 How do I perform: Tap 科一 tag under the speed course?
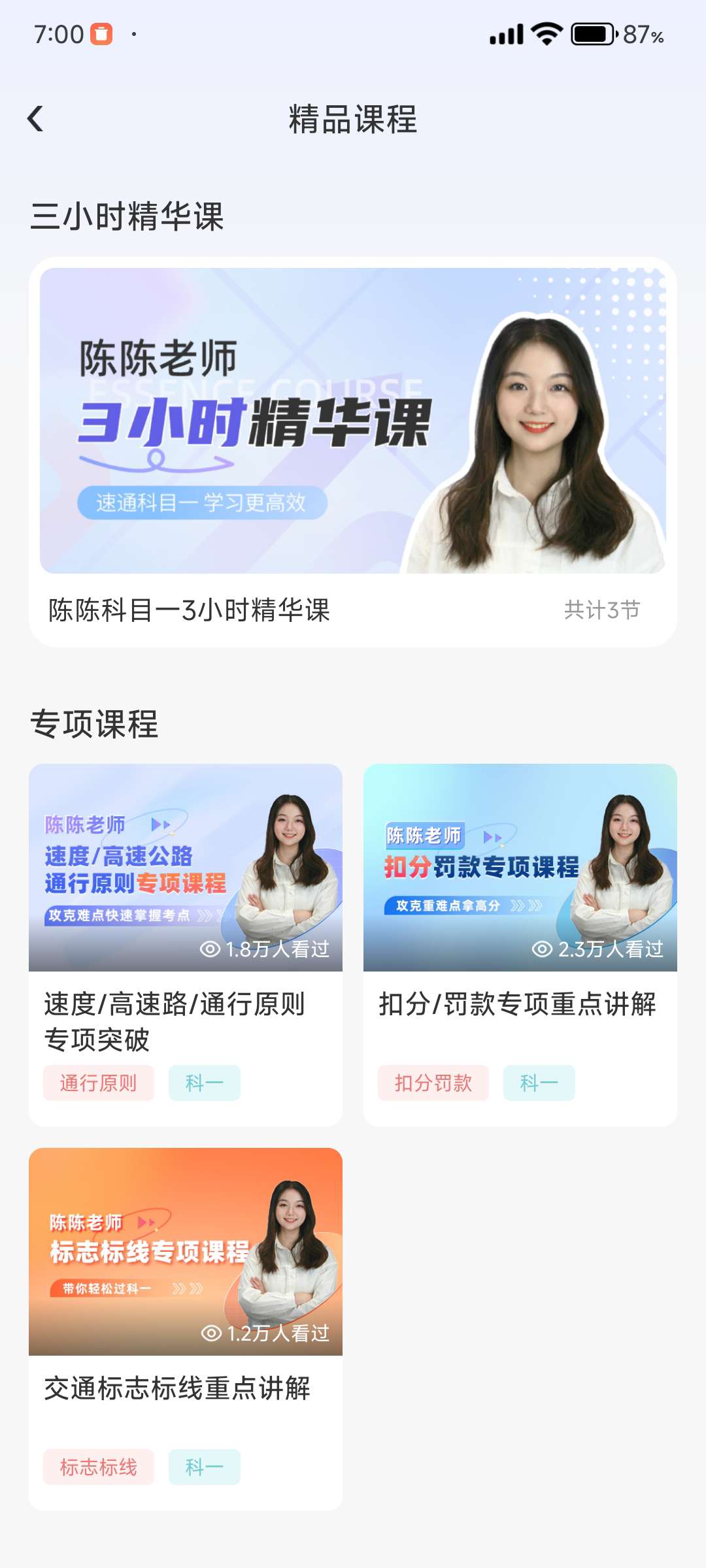point(205,1082)
